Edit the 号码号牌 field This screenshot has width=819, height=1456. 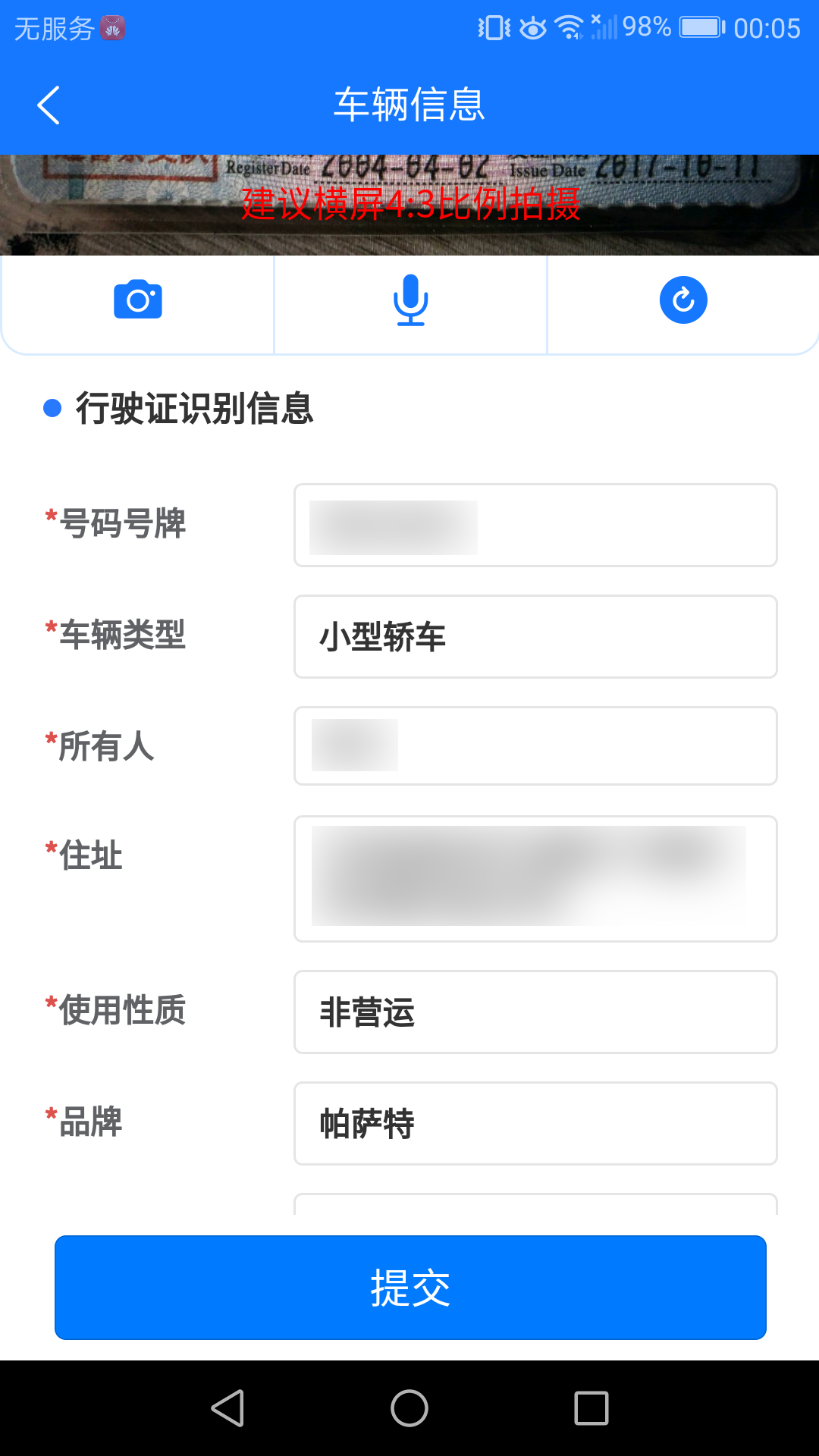tap(535, 525)
